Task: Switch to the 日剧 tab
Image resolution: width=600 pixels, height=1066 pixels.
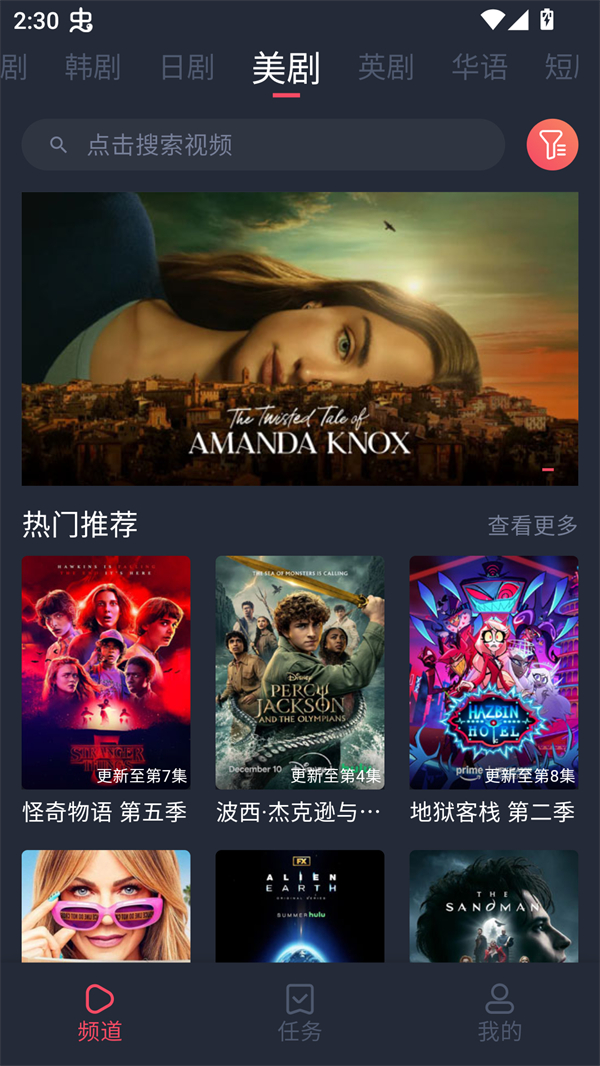Action: (187, 67)
